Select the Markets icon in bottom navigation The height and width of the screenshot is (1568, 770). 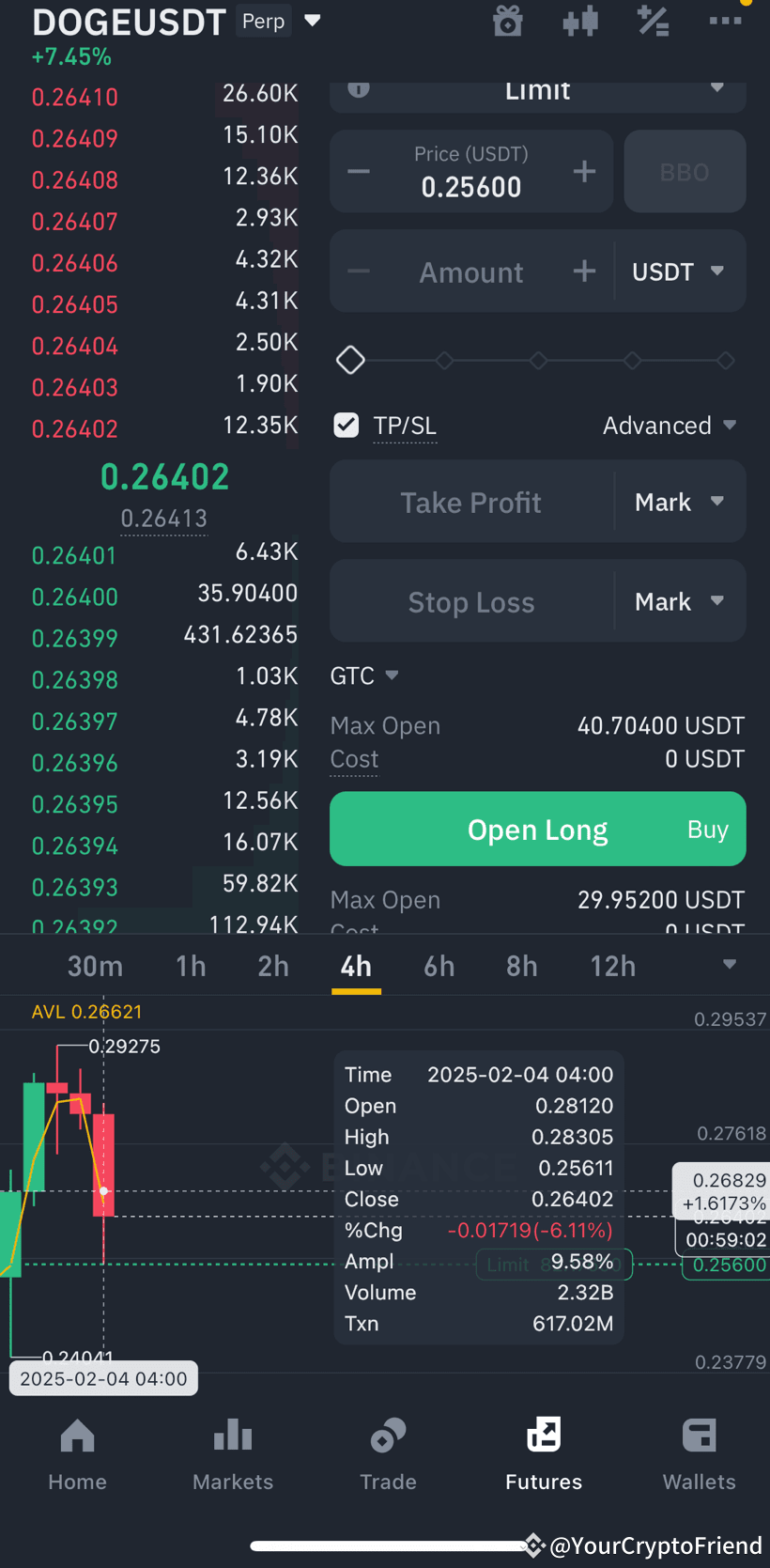(x=232, y=1452)
